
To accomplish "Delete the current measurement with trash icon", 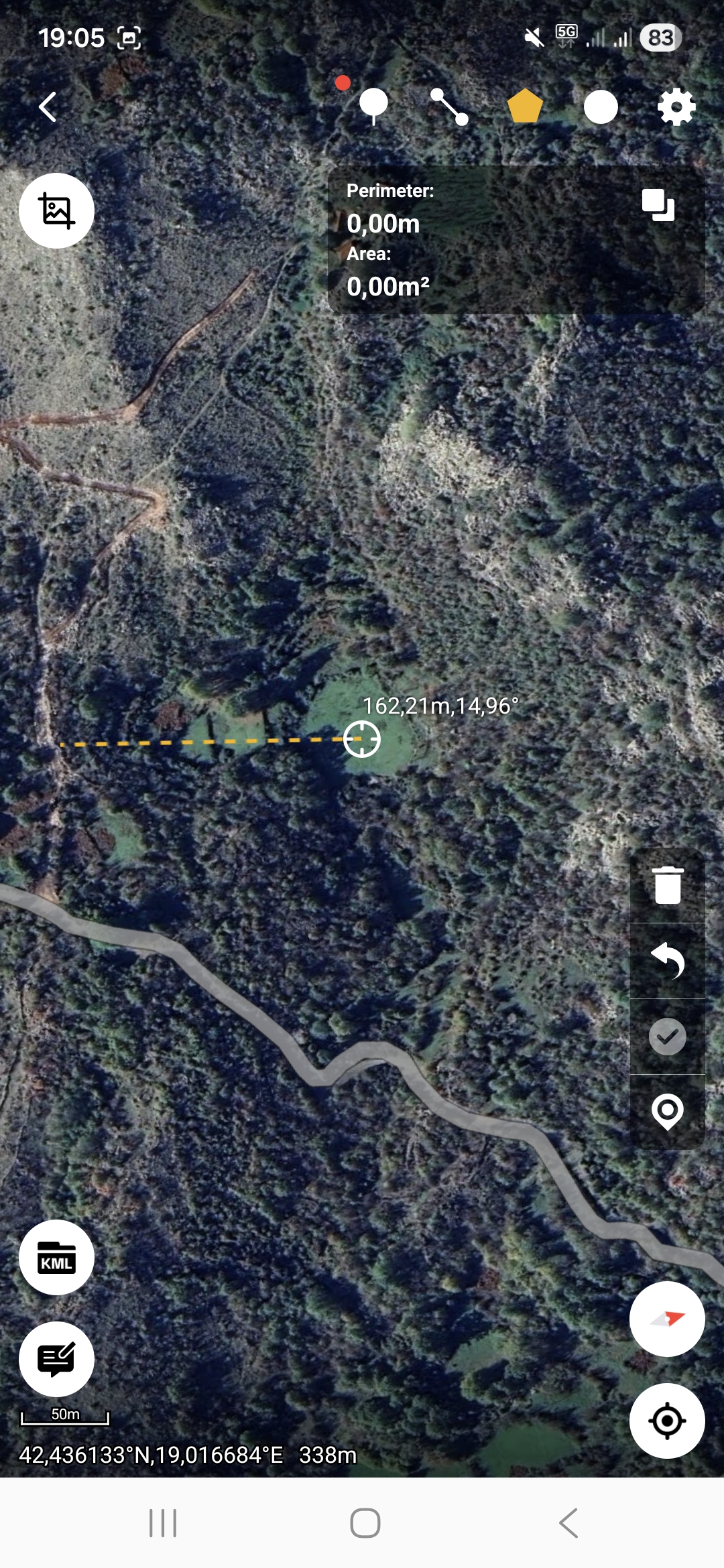I will (x=668, y=885).
